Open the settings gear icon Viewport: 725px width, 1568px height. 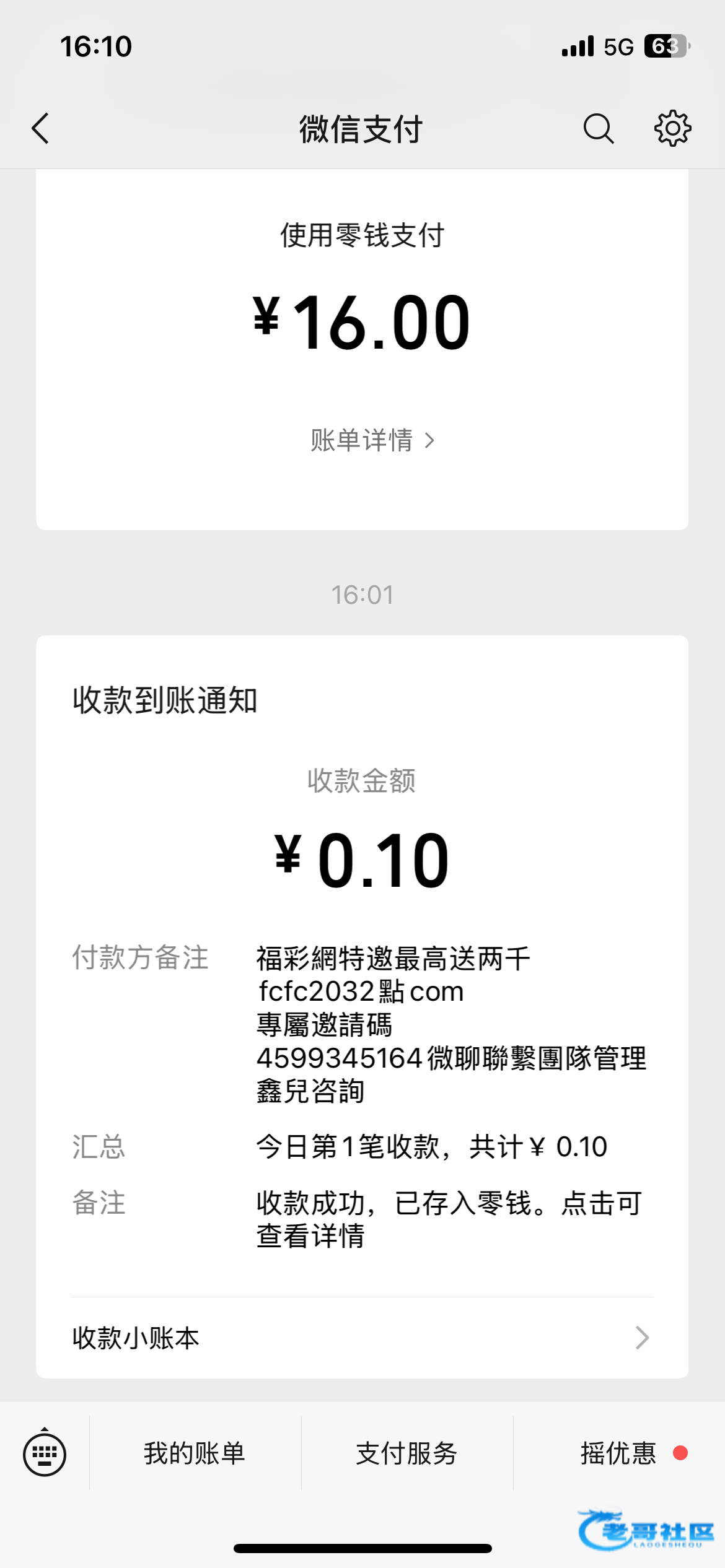pos(672,129)
